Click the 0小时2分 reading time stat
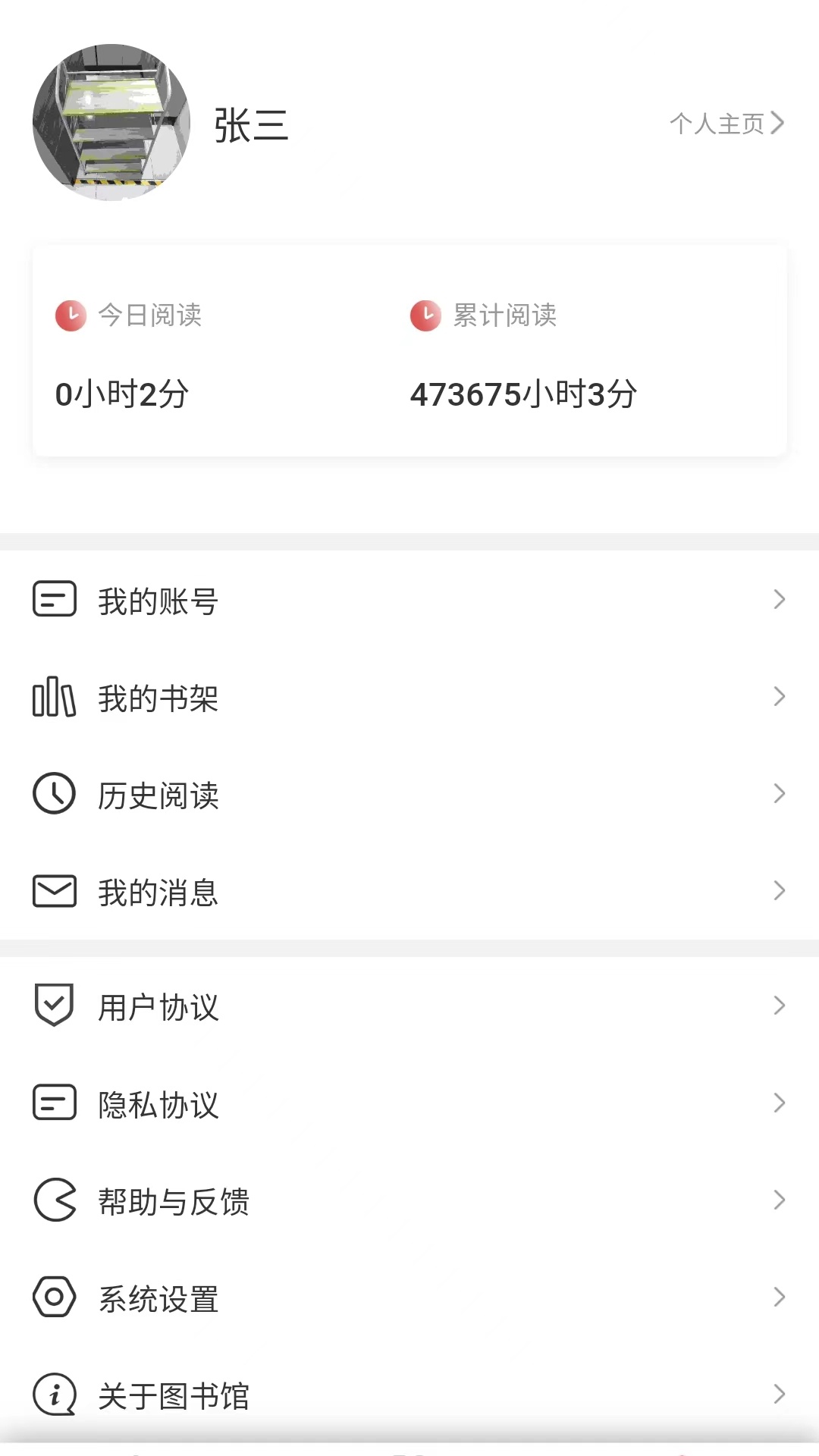Image resolution: width=819 pixels, height=1456 pixels. click(x=118, y=392)
